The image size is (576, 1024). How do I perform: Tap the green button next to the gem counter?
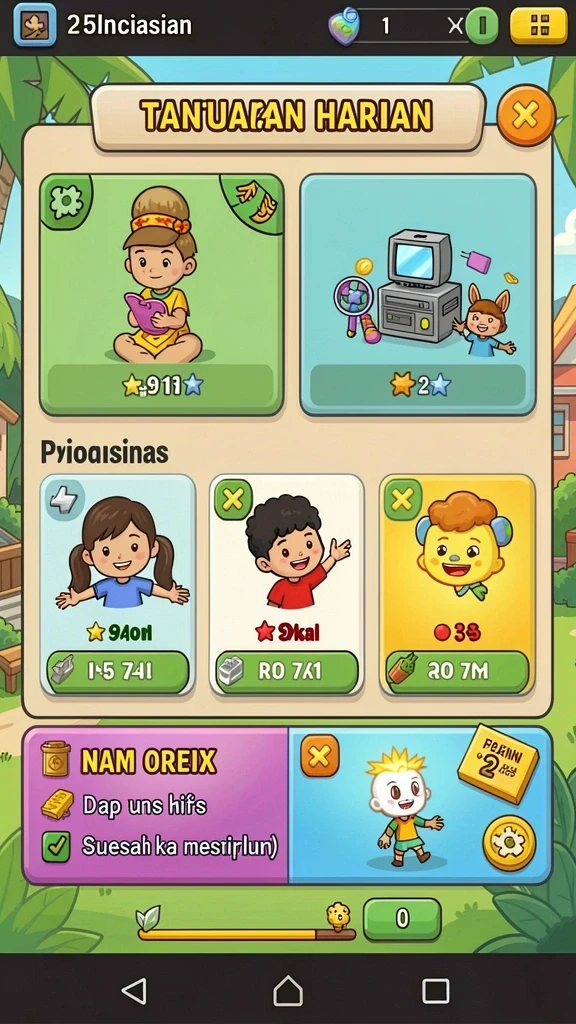point(483,26)
